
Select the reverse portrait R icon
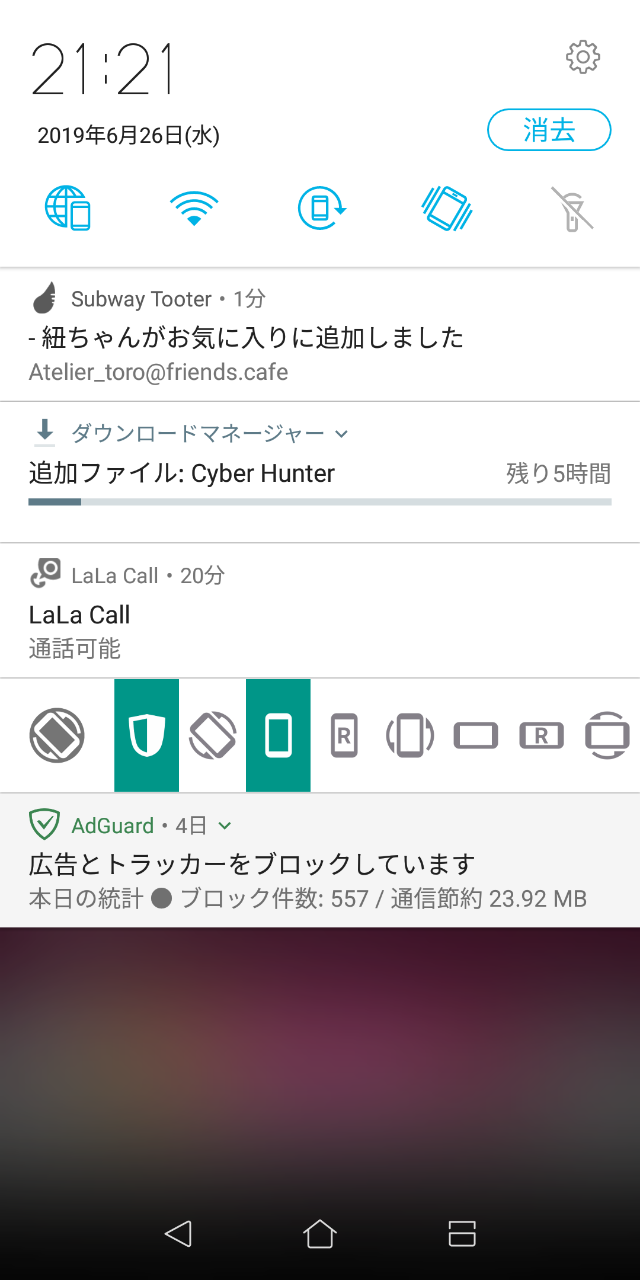(x=344, y=735)
